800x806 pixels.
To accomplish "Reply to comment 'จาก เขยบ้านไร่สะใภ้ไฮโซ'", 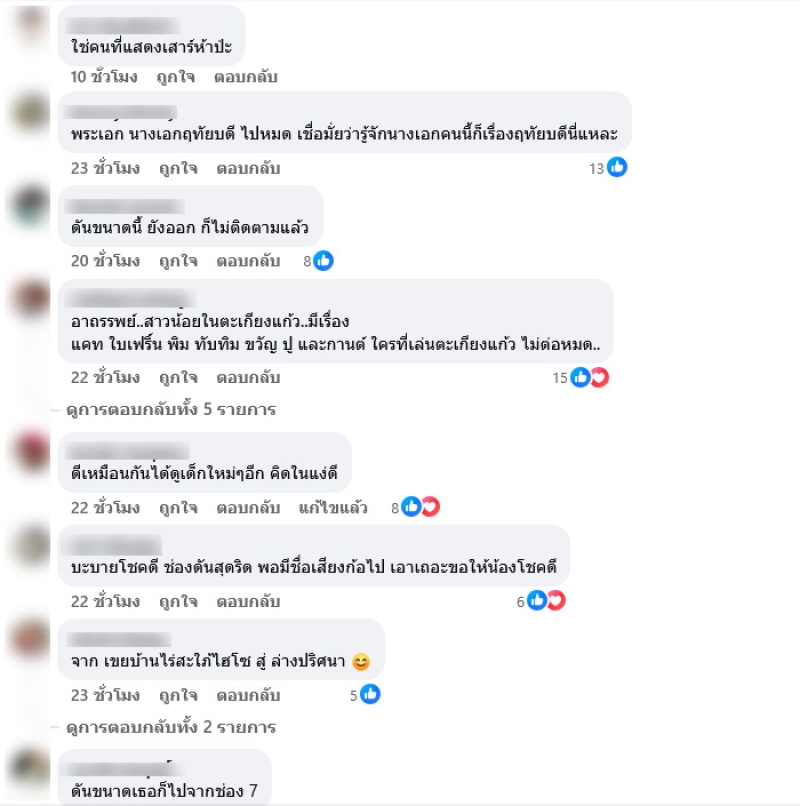I will [x=248, y=695].
